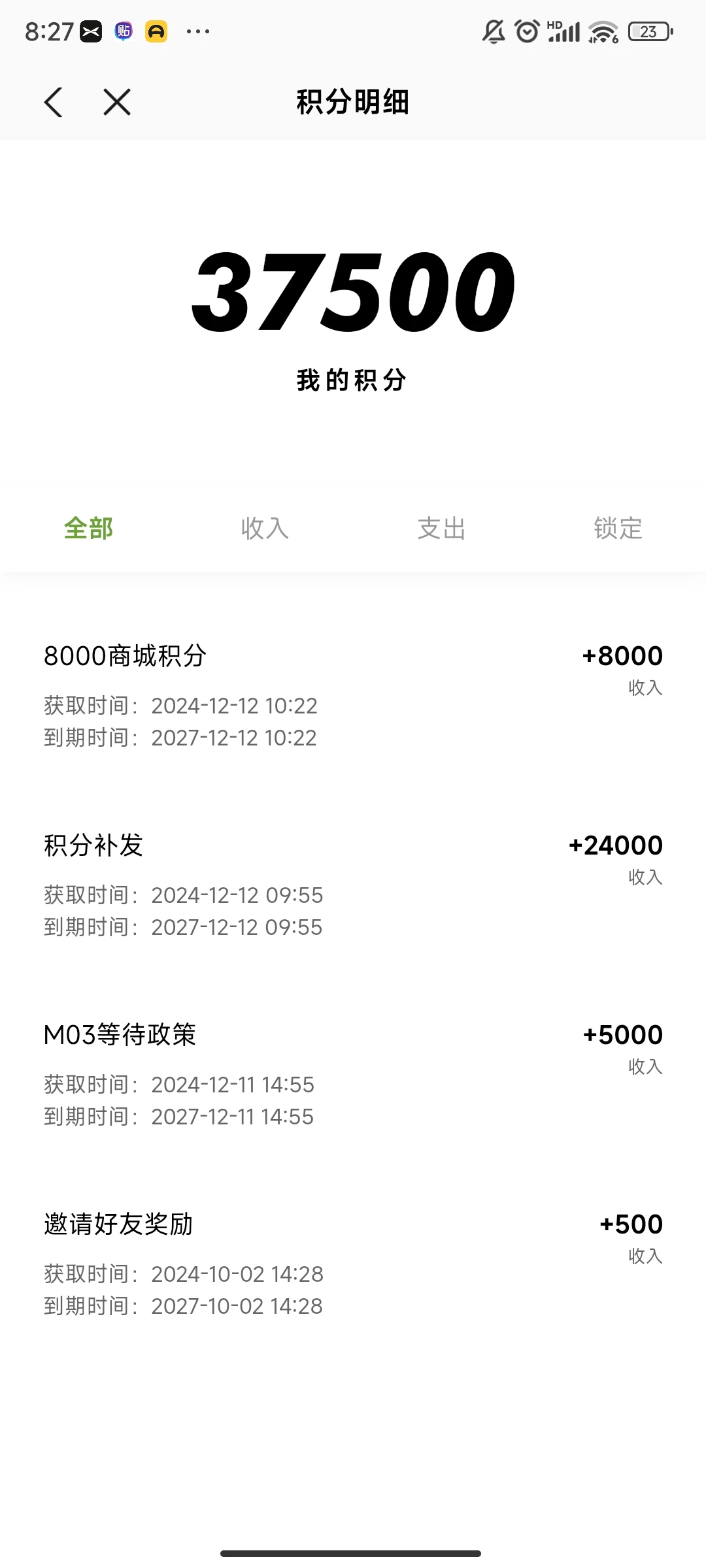Open the 锁定 tab

click(x=618, y=528)
